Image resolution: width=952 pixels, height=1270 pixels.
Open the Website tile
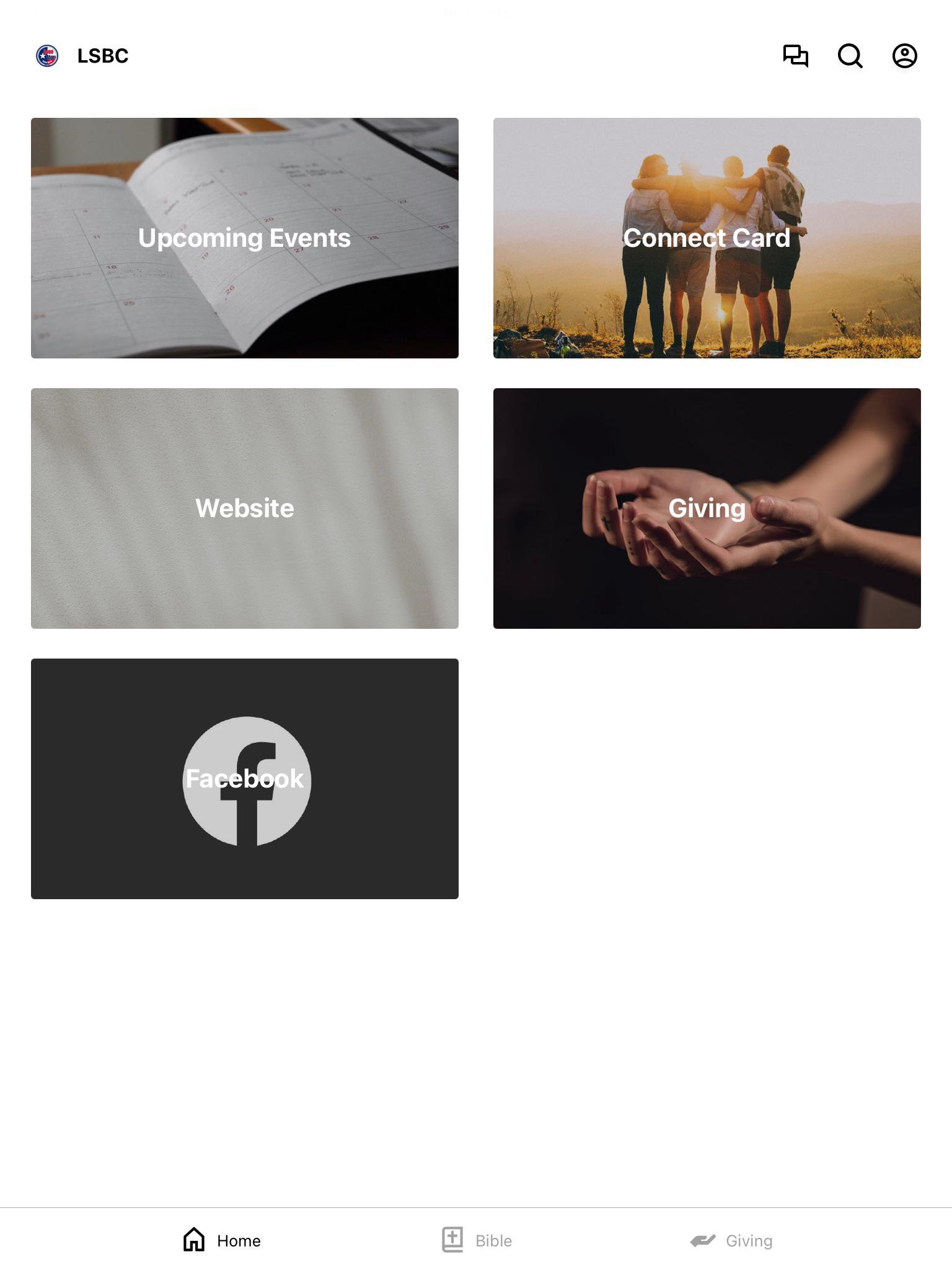245,508
